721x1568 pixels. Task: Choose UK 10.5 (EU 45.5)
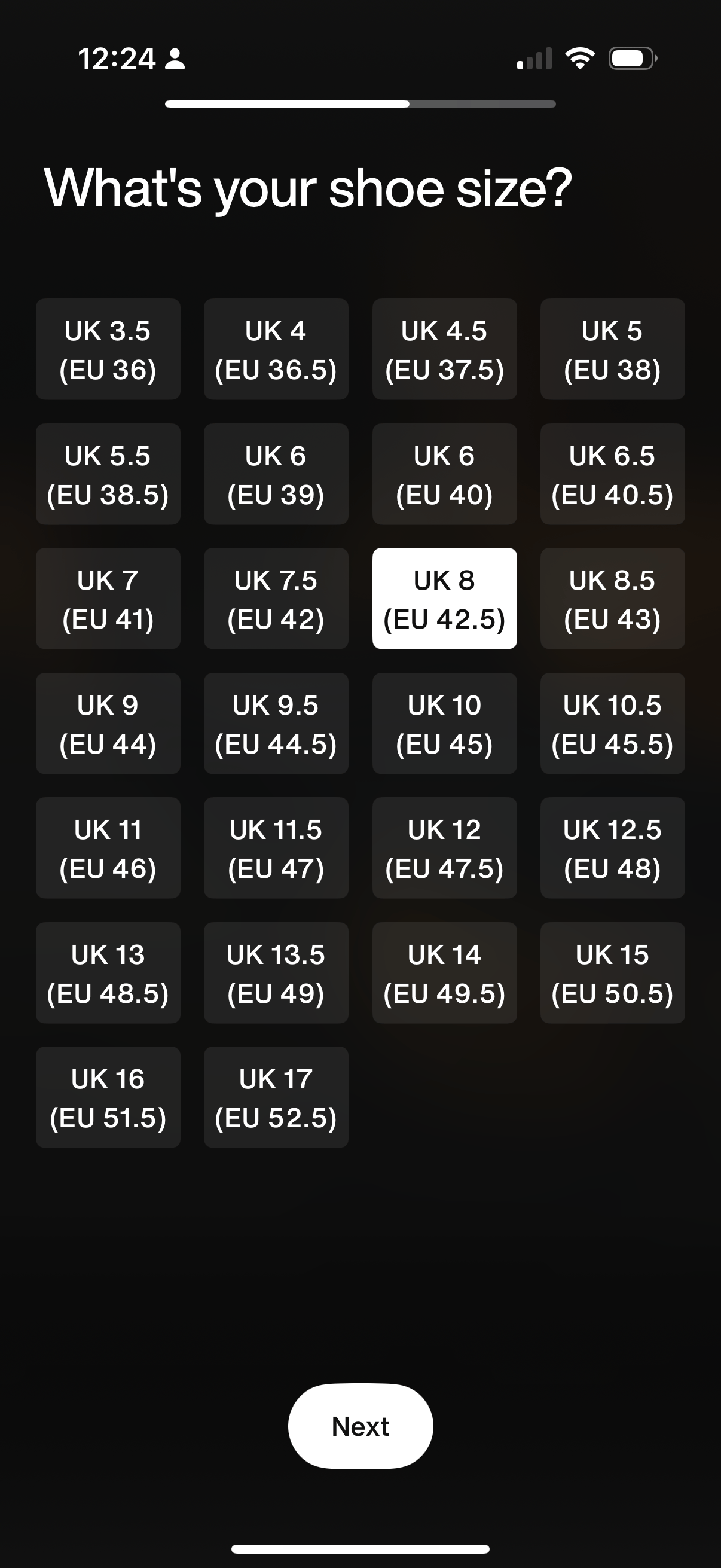(612, 724)
